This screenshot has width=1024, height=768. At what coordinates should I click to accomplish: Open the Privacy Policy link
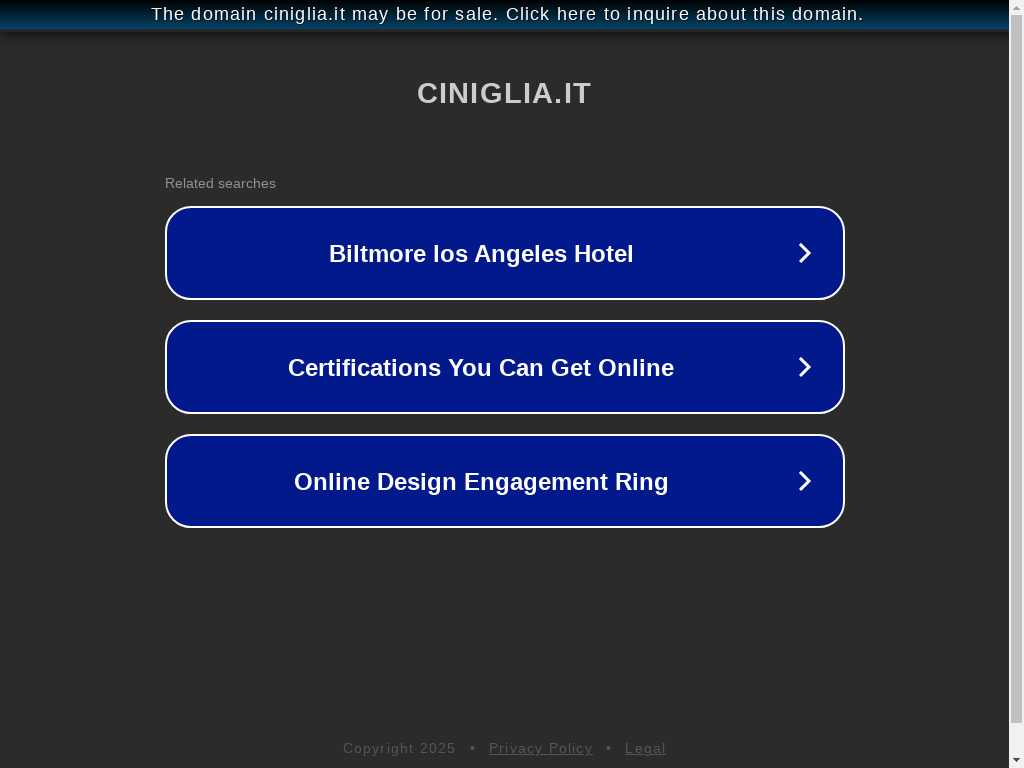[x=540, y=748]
